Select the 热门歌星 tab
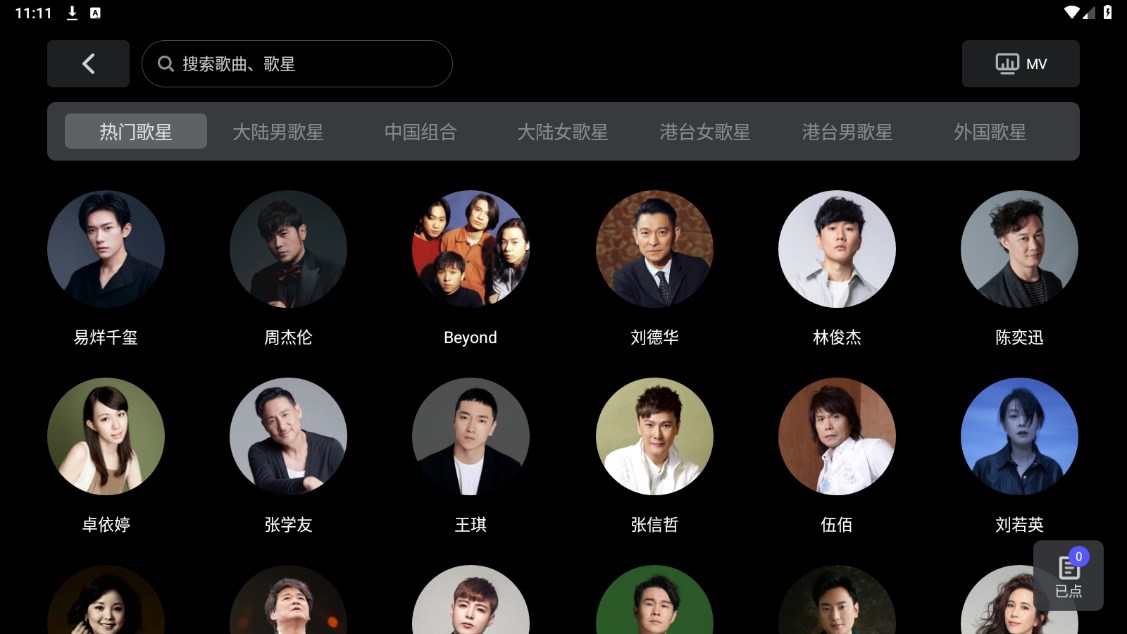The width and height of the screenshot is (1127, 634). tap(136, 132)
